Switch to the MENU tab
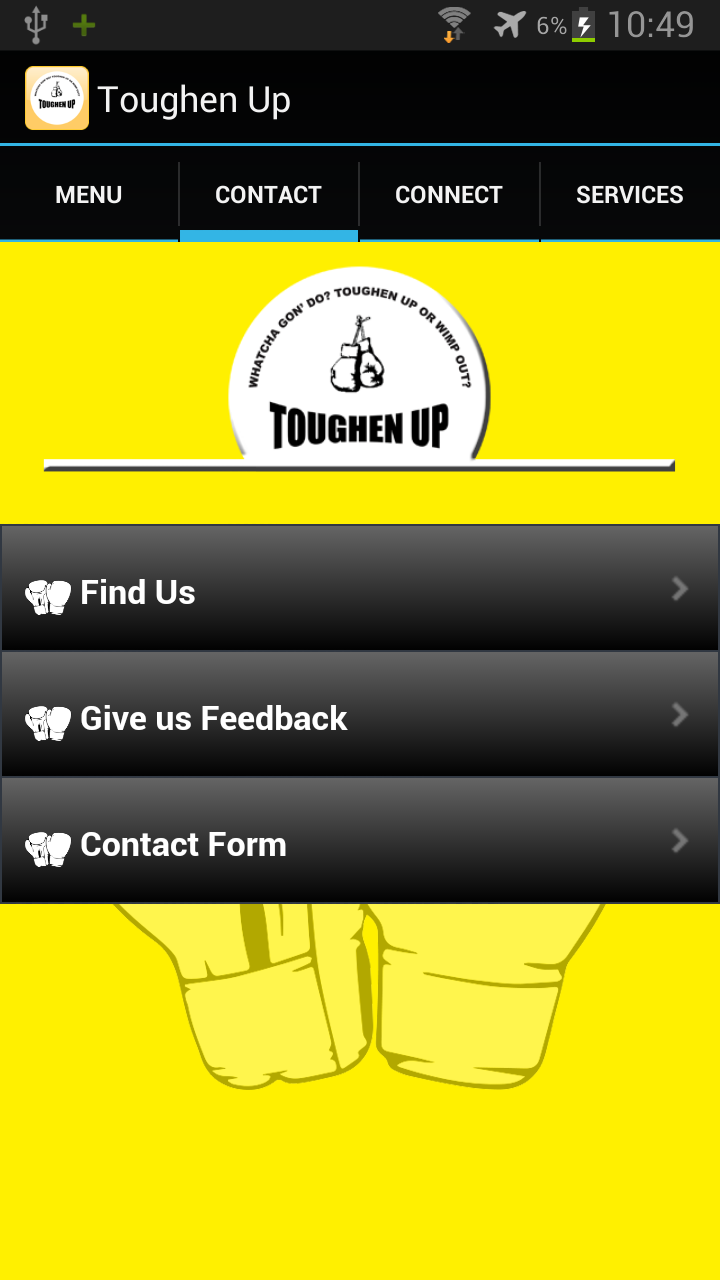Image resolution: width=720 pixels, height=1280 pixels. 89,195
